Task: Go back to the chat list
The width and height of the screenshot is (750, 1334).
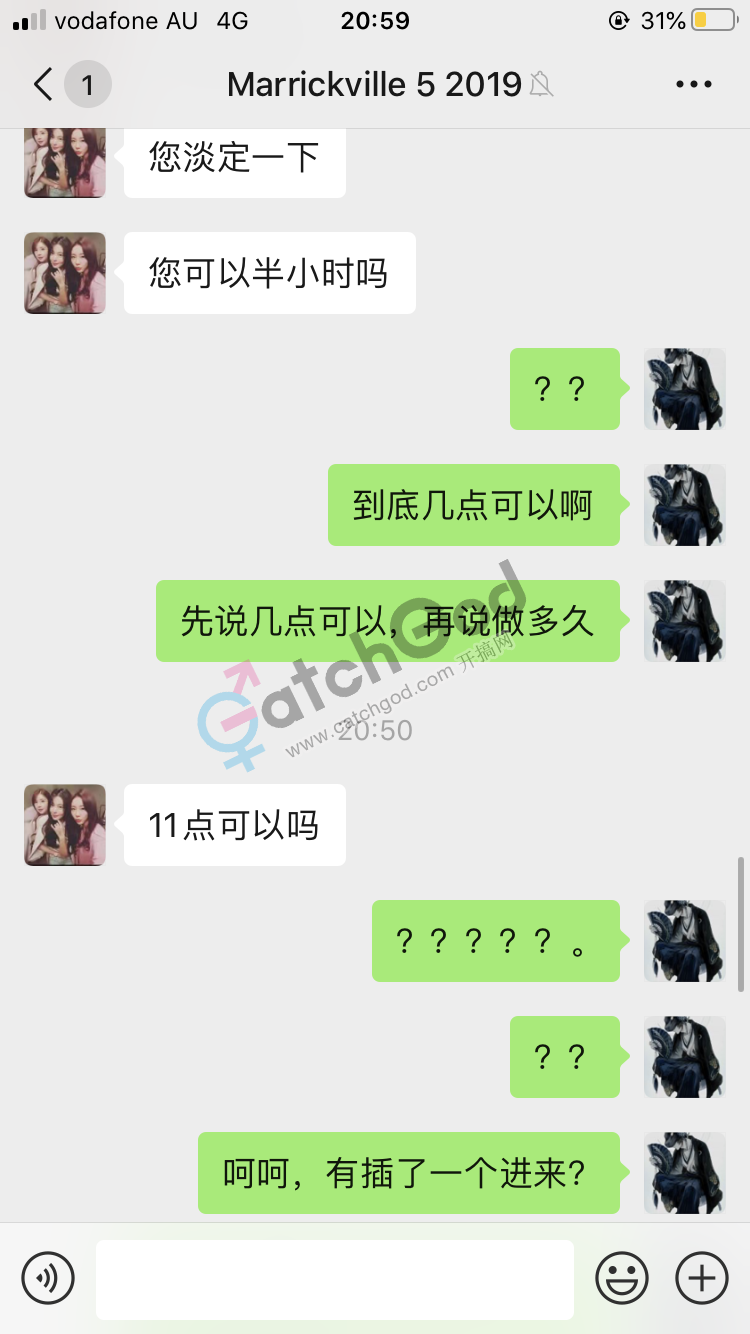Action: pyautogui.click(x=44, y=85)
